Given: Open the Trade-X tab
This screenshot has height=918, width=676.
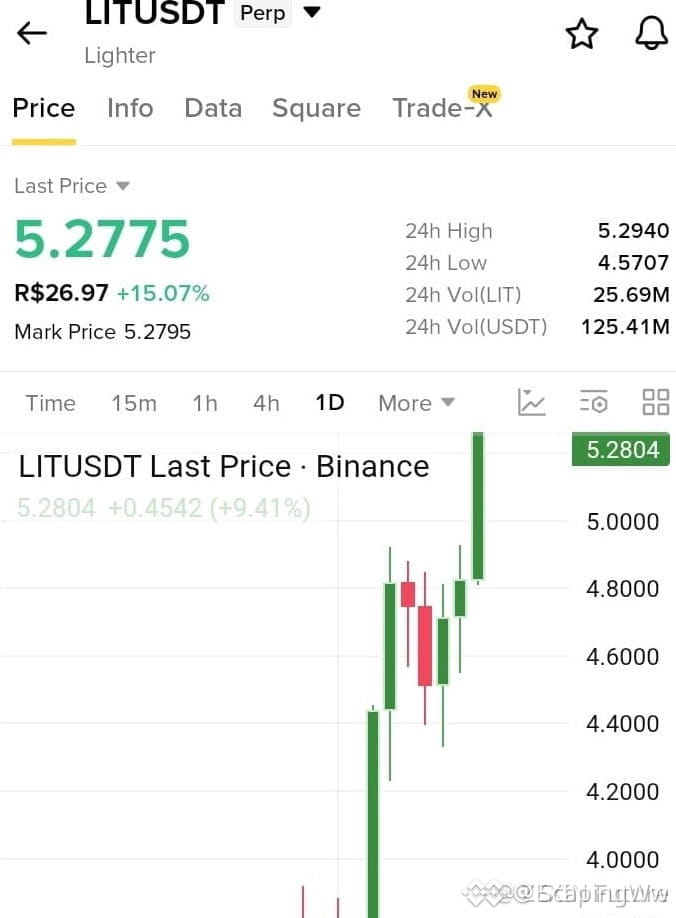Looking at the screenshot, I should [x=443, y=108].
